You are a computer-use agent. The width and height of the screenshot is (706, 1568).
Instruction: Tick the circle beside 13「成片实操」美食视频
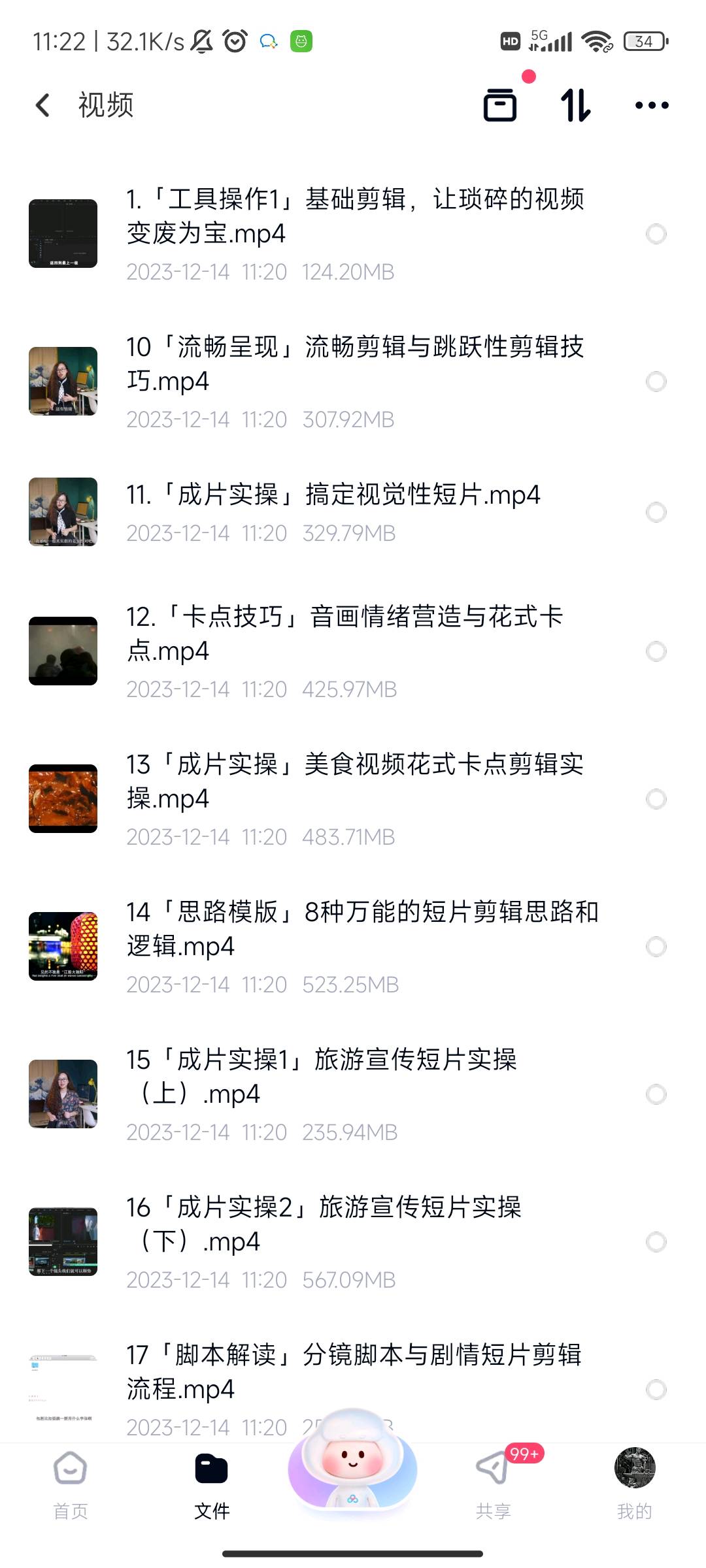tap(656, 799)
